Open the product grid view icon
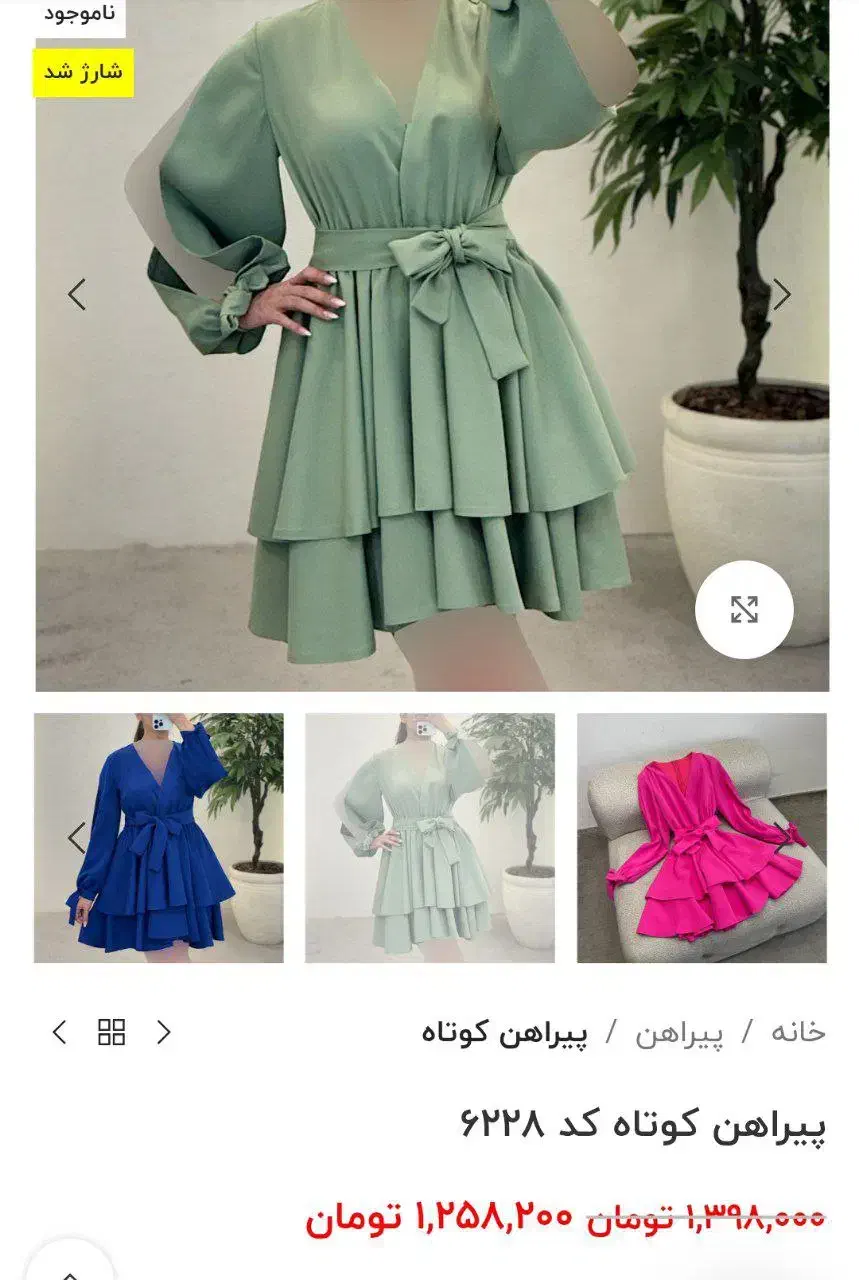The image size is (859, 1280). (112, 1032)
